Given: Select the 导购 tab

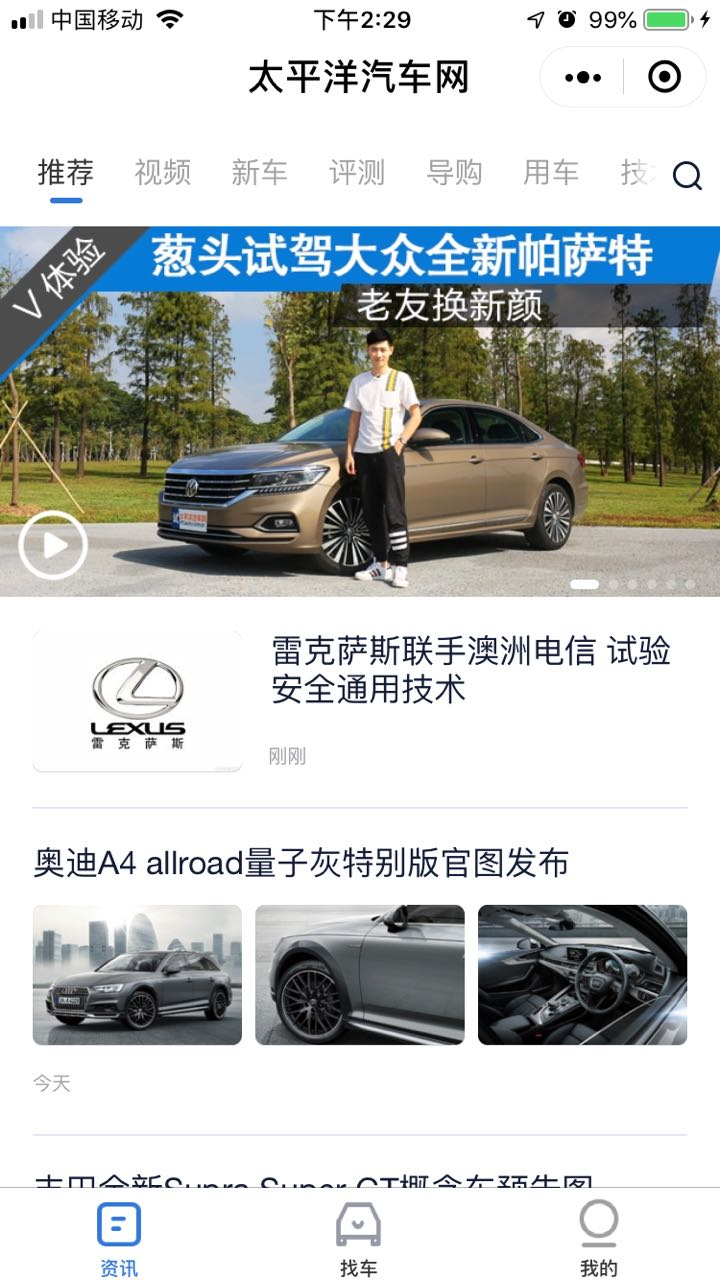Looking at the screenshot, I should click(x=453, y=173).
